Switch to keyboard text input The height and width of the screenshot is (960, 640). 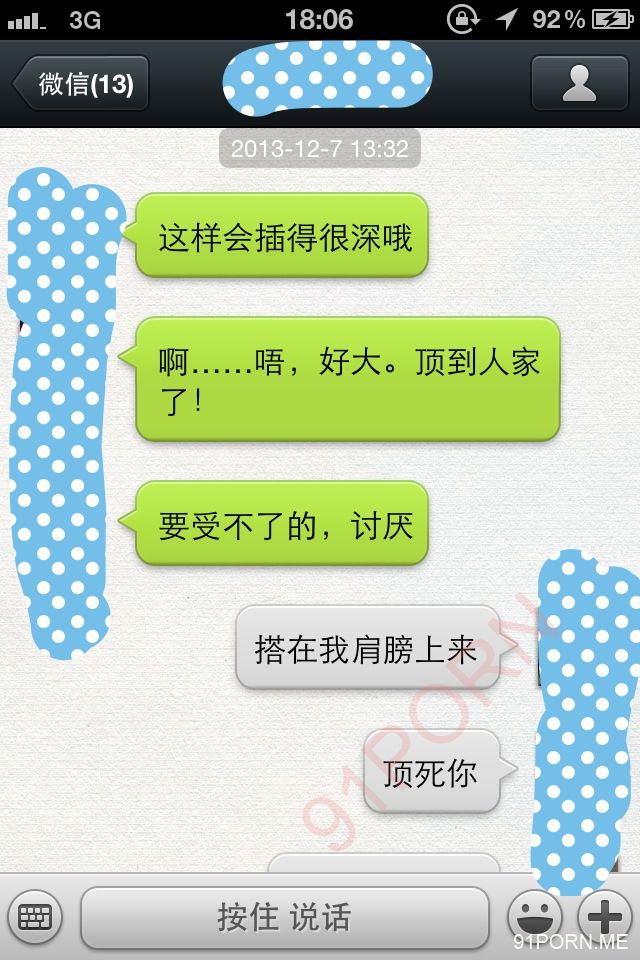[35, 915]
